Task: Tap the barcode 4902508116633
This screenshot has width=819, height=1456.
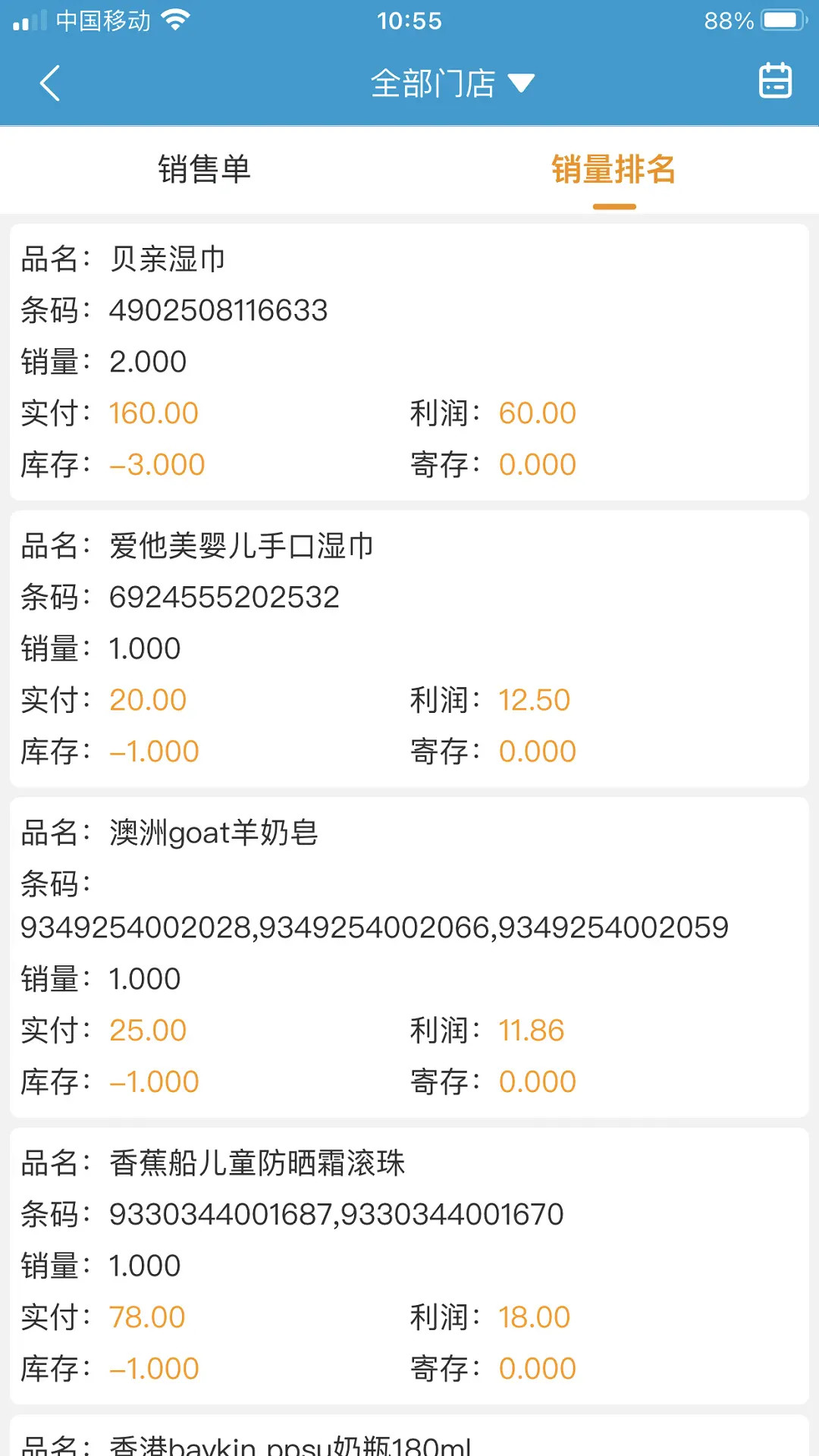Action: point(218,309)
